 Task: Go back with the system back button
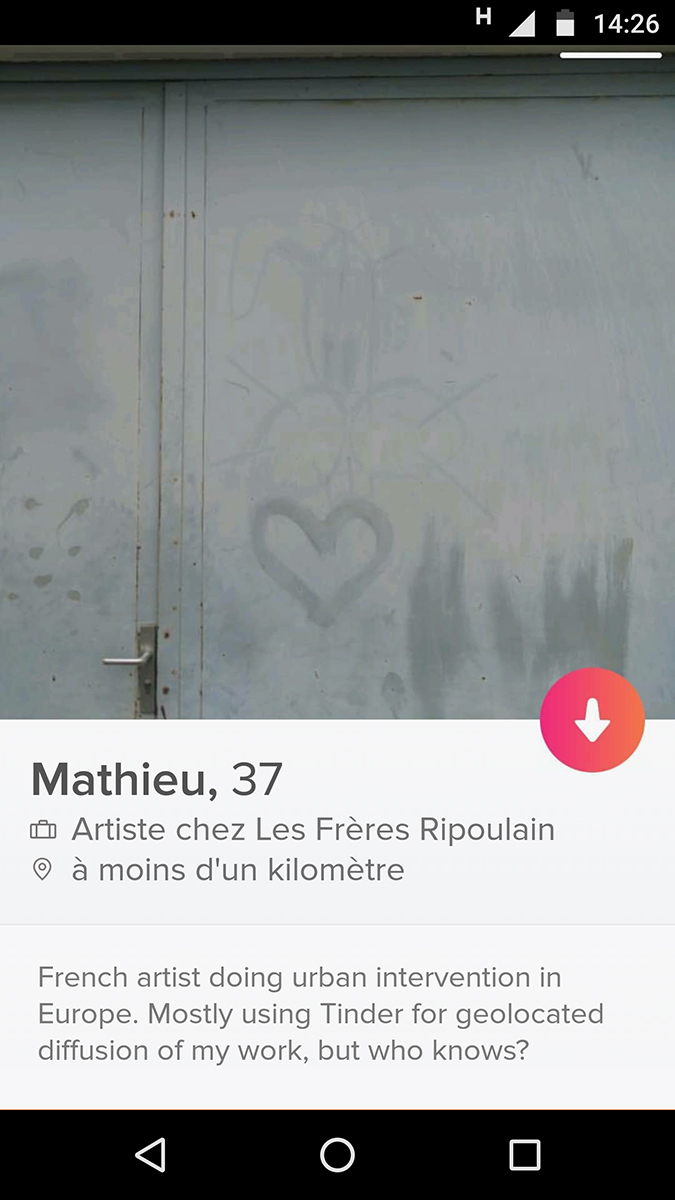(x=150, y=1155)
